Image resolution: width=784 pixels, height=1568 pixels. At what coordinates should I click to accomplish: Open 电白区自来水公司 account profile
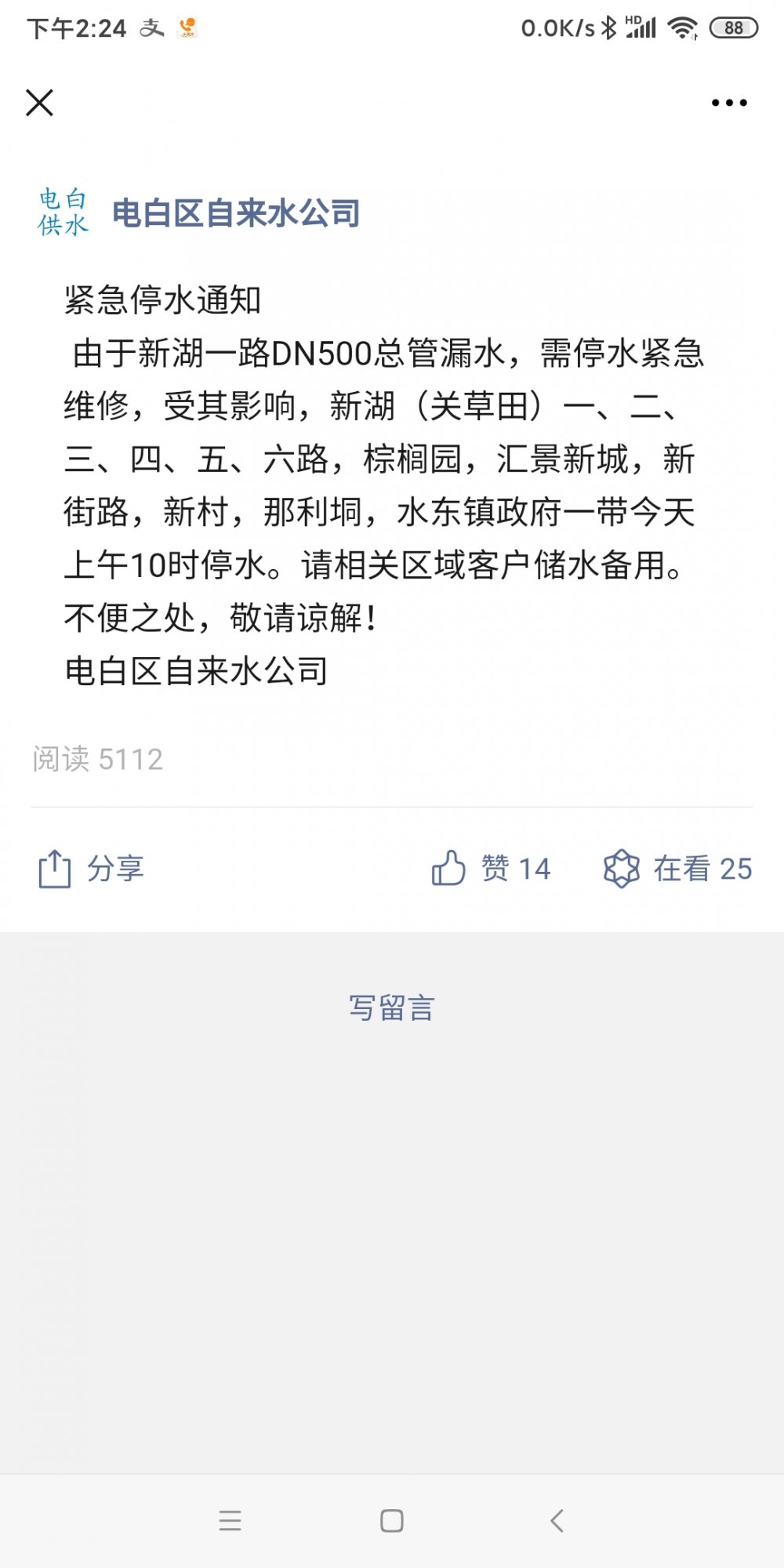click(x=235, y=213)
